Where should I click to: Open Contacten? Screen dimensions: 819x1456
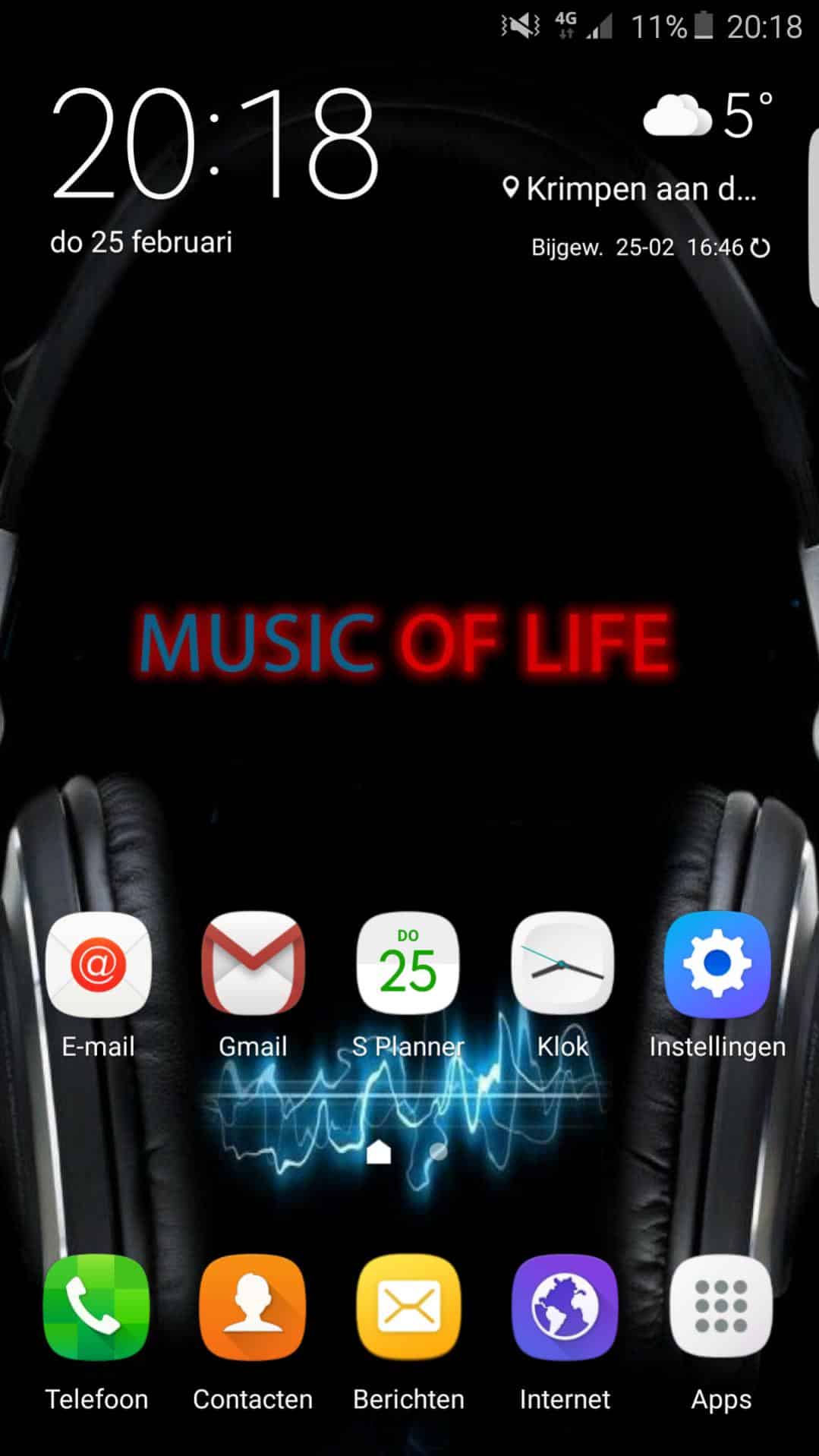[x=253, y=1307]
